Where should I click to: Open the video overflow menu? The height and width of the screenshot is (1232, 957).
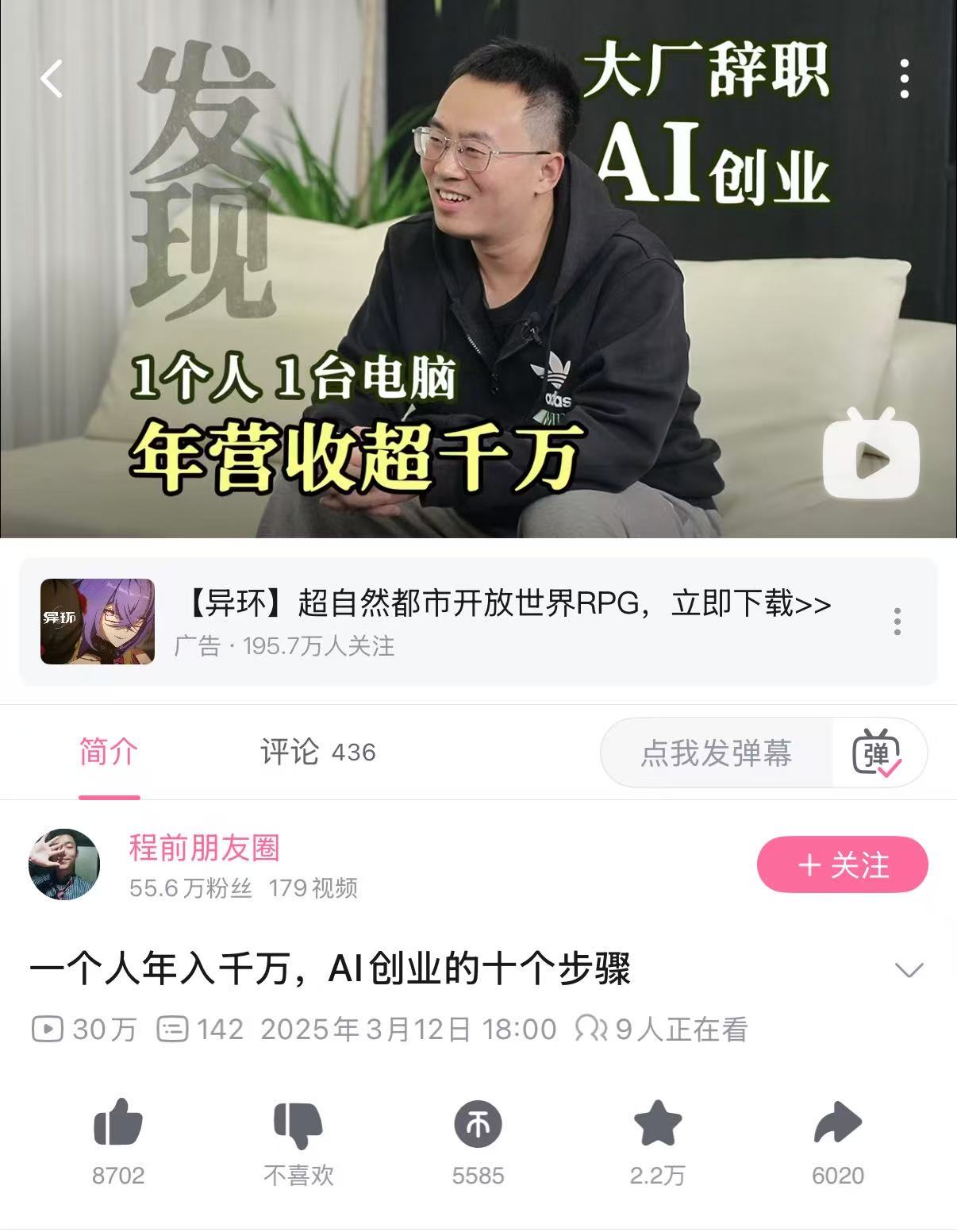pyautogui.click(x=904, y=79)
